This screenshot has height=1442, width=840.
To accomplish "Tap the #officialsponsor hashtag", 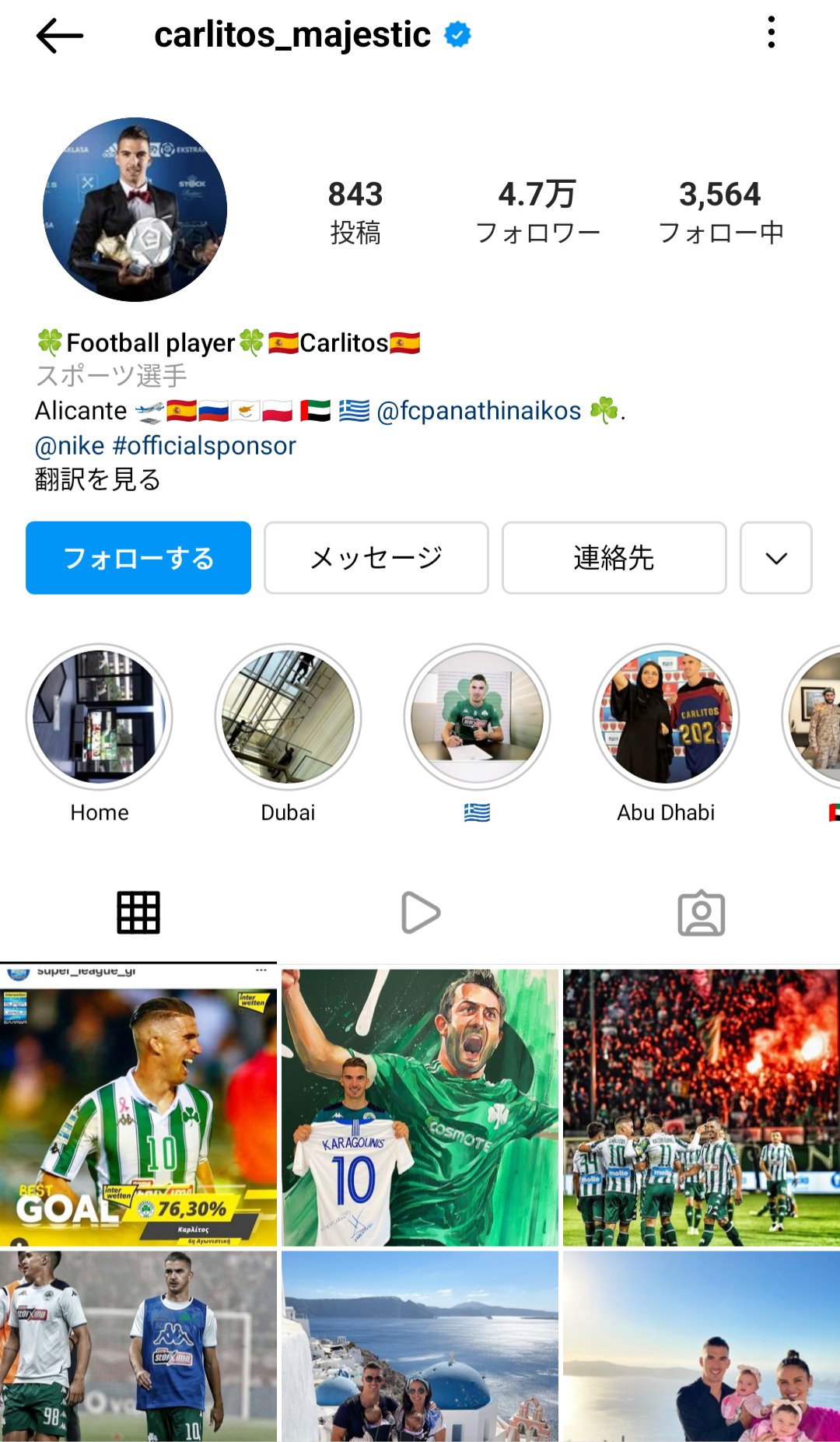I will (205, 445).
